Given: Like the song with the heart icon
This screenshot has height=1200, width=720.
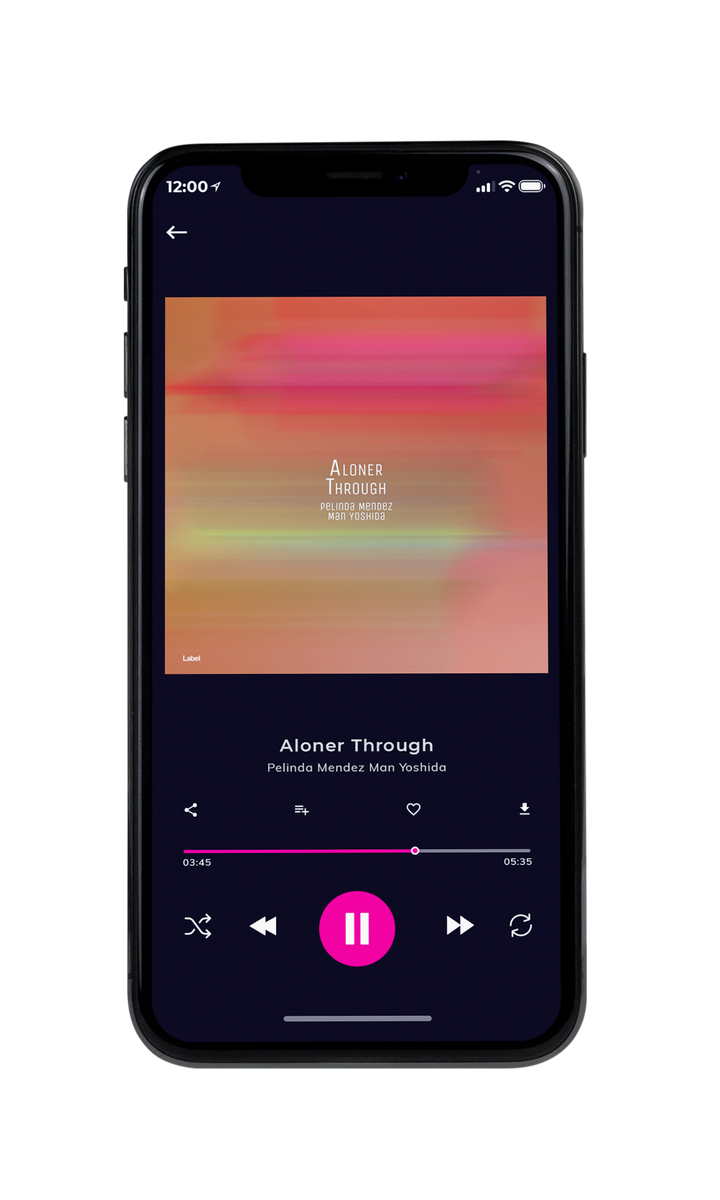Looking at the screenshot, I should [x=413, y=810].
